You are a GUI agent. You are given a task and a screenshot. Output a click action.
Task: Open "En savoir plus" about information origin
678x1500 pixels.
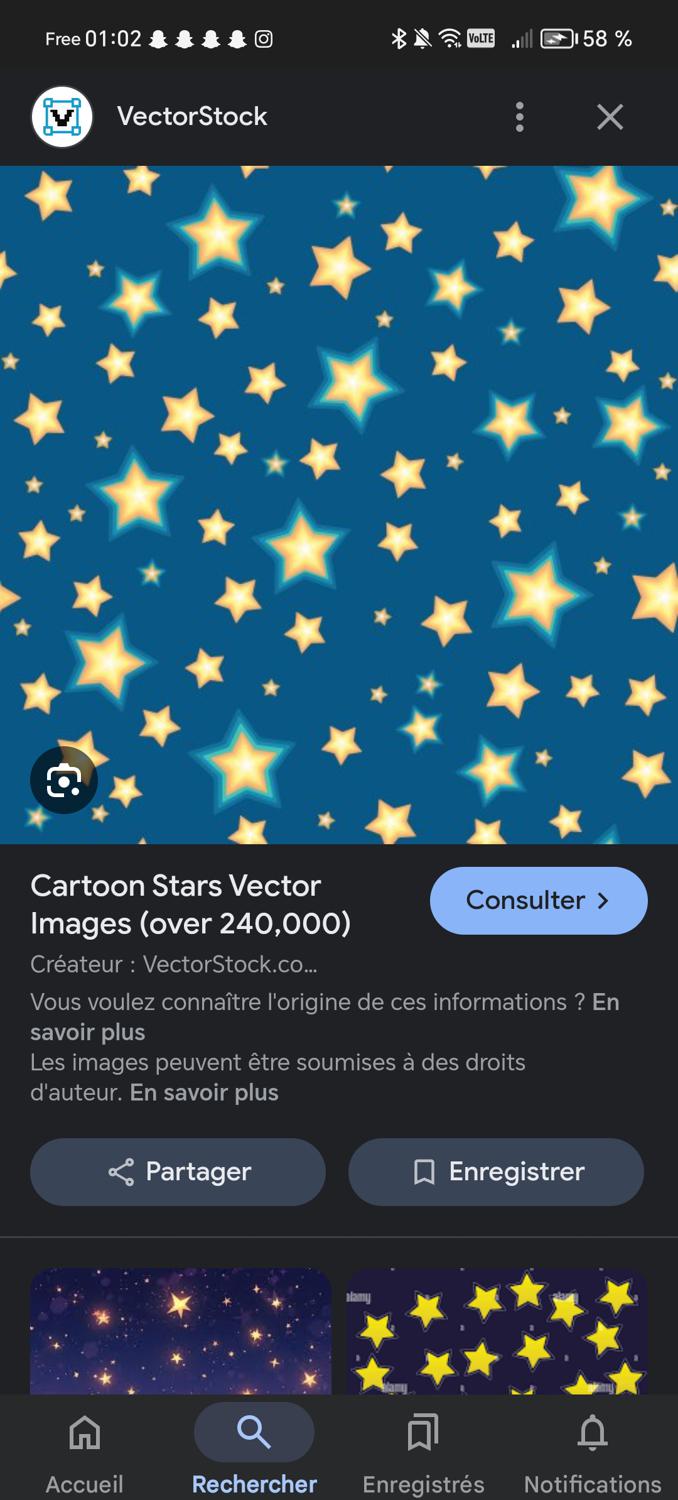coord(88,1032)
